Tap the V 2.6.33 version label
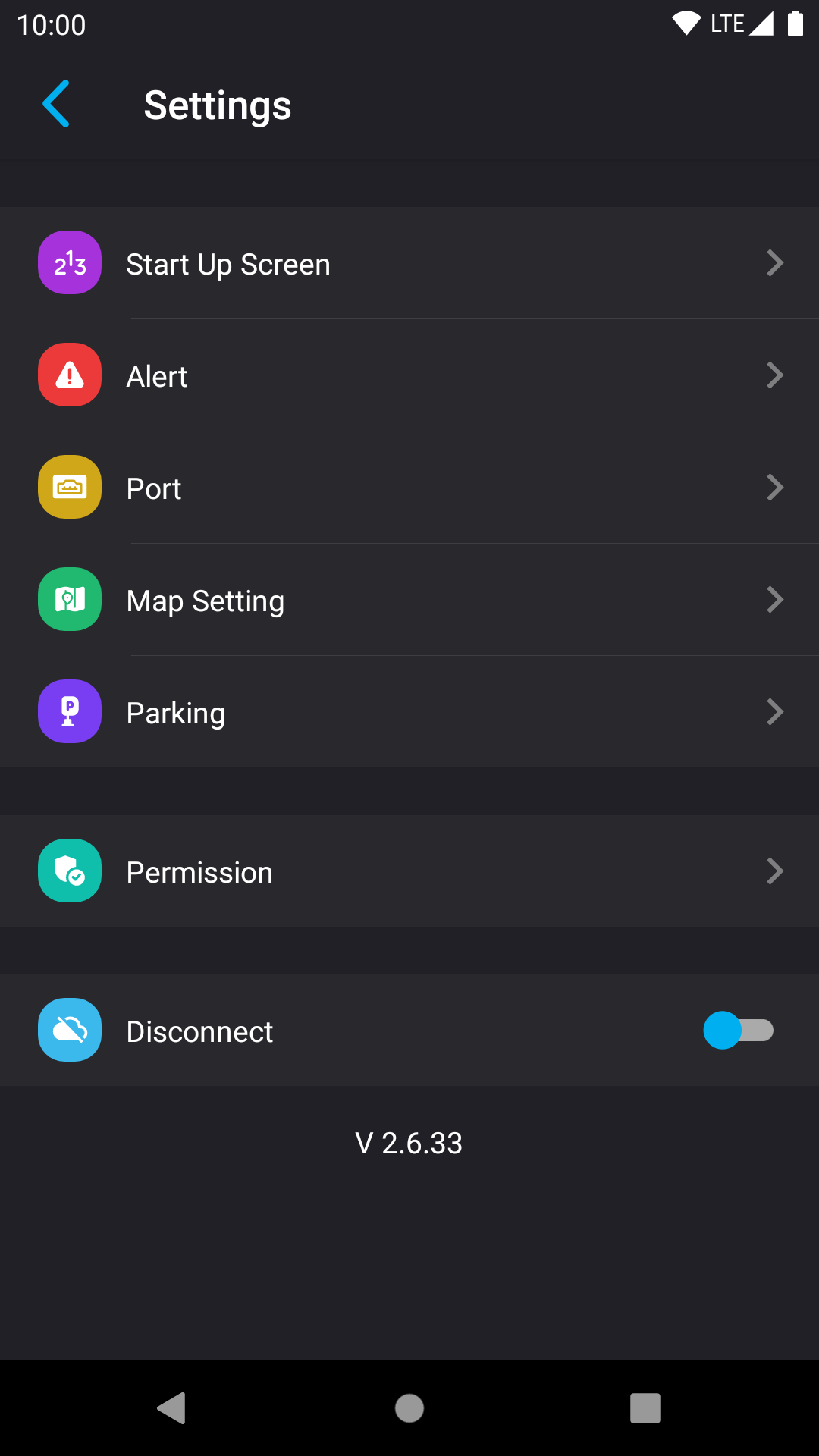819x1456 pixels. pos(409,1144)
